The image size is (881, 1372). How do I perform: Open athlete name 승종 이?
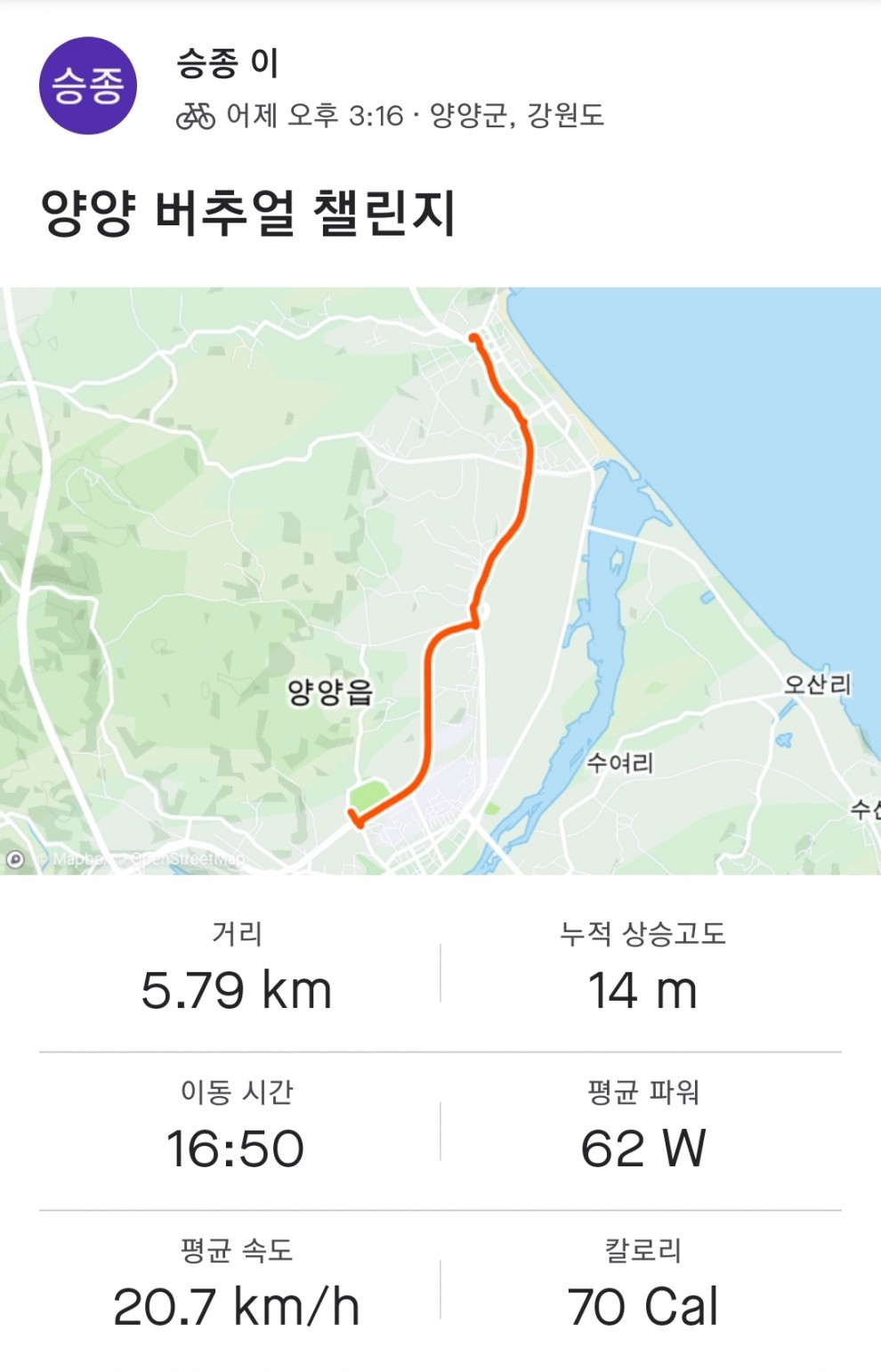(228, 64)
